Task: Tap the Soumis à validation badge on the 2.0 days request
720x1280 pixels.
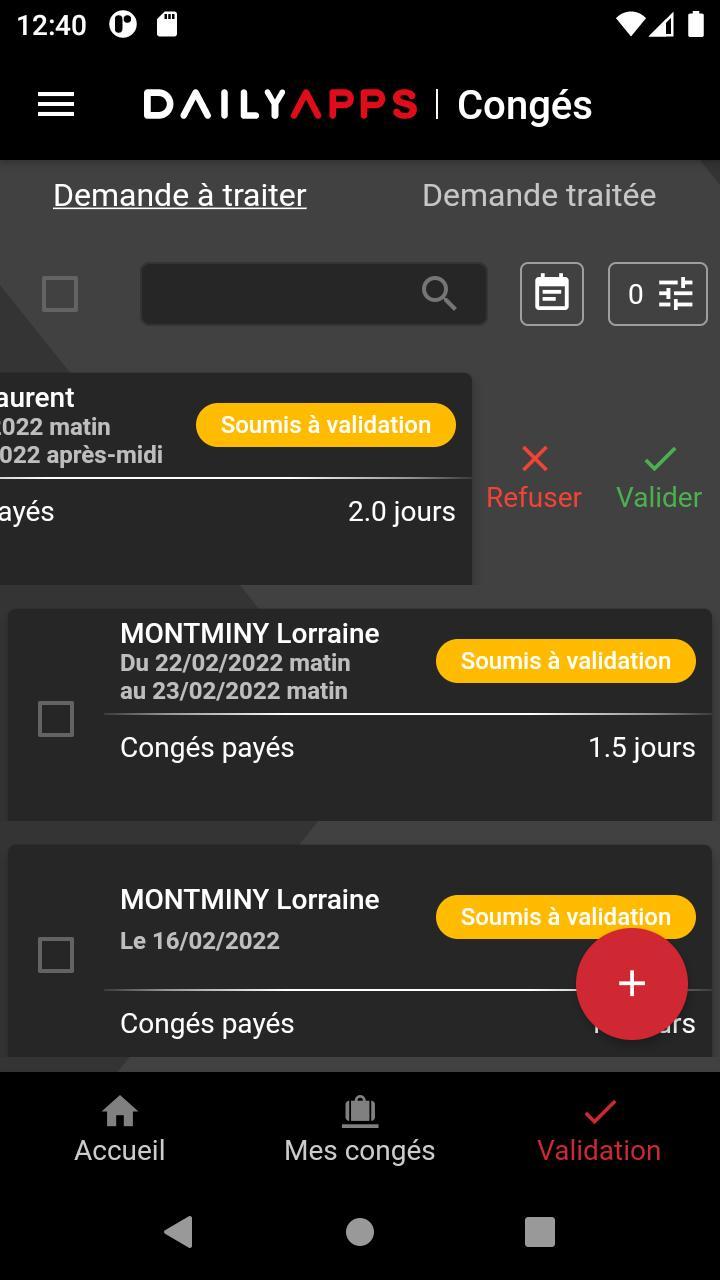Action: coord(325,424)
